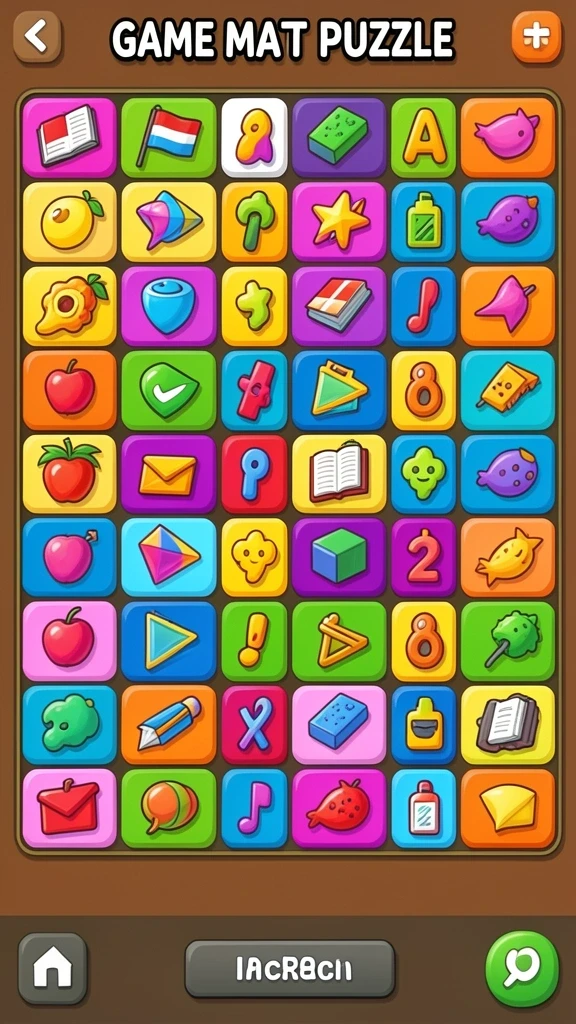Select the blue X on red tile
This screenshot has height=1024, width=576.
(254, 725)
